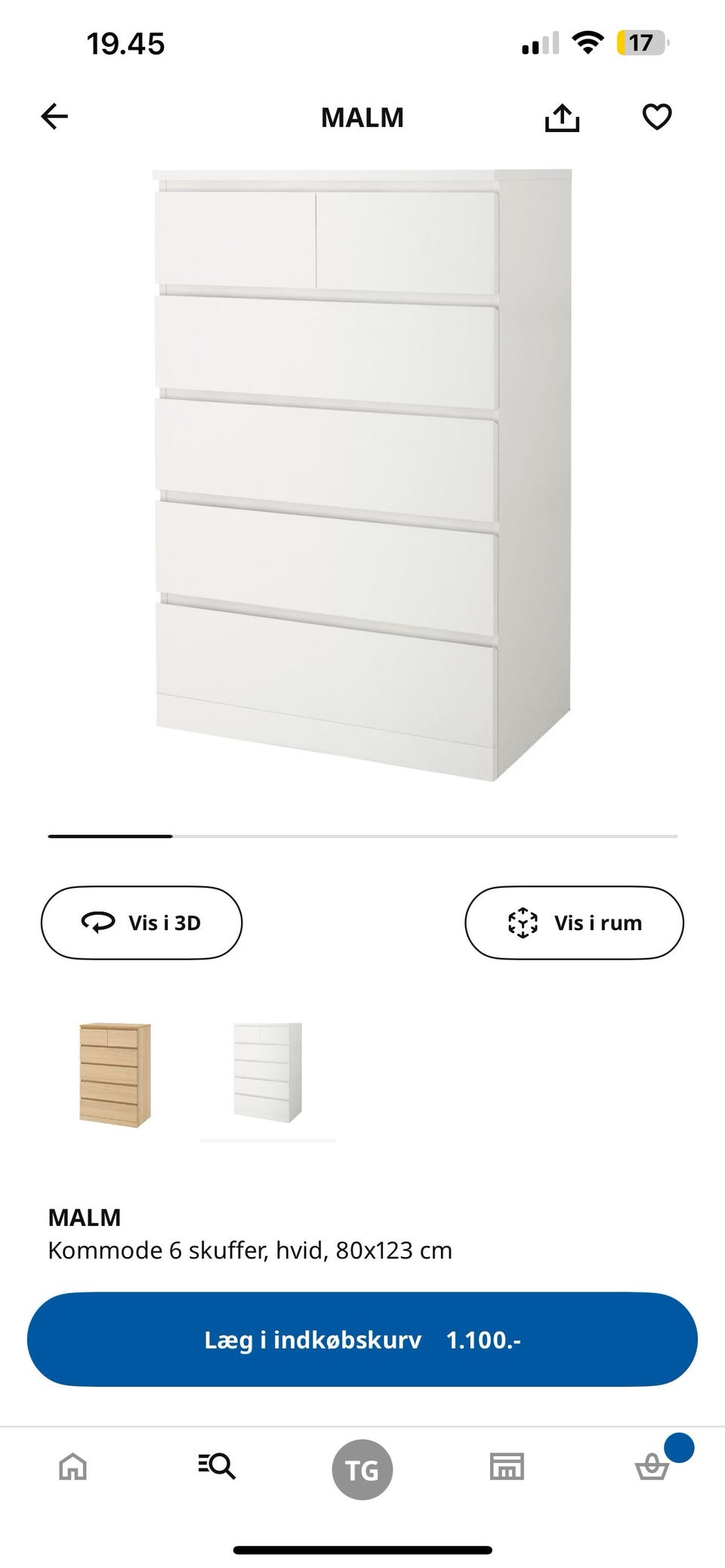Image resolution: width=725 pixels, height=1568 pixels.
Task: Open the shopping basket icon
Action: coord(652,1468)
